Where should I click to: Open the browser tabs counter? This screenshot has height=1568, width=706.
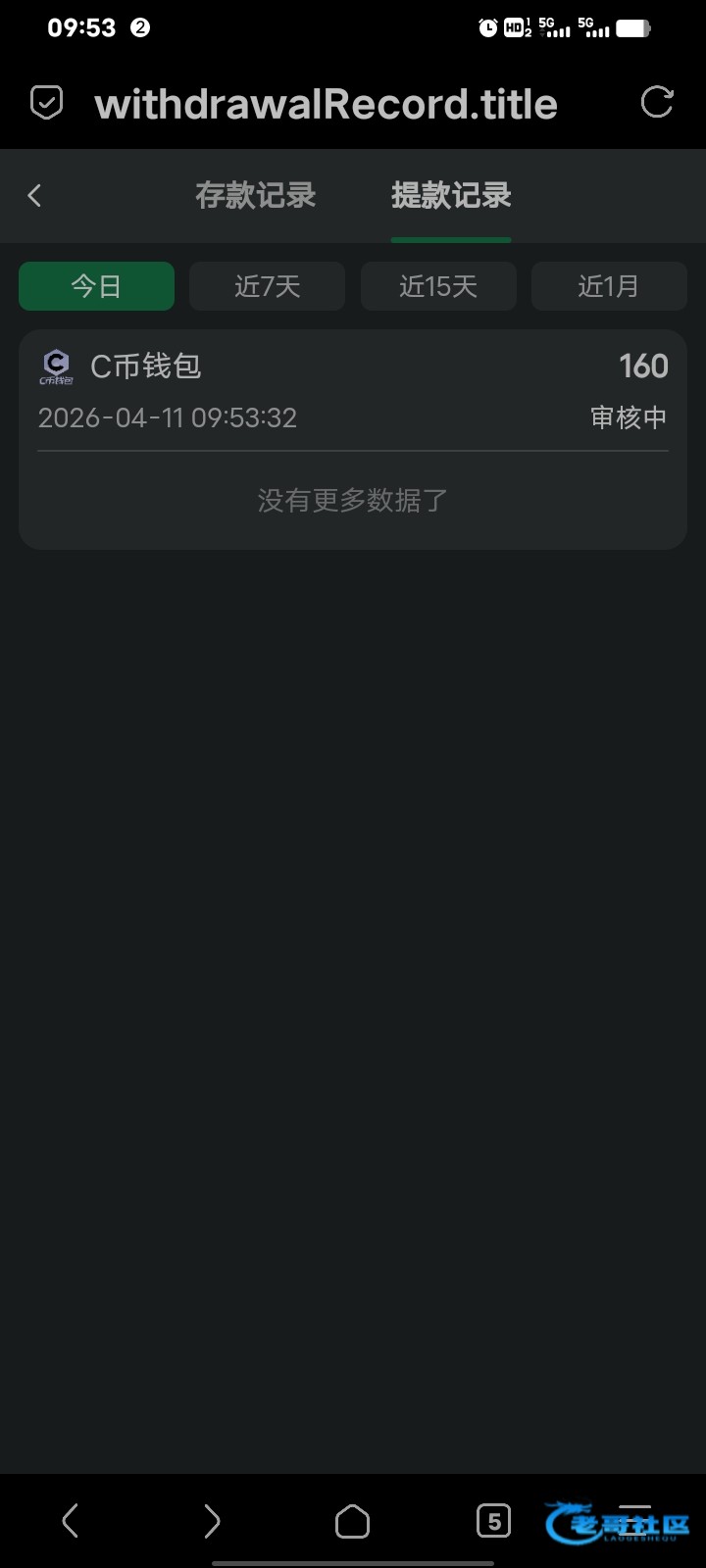[493, 1521]
